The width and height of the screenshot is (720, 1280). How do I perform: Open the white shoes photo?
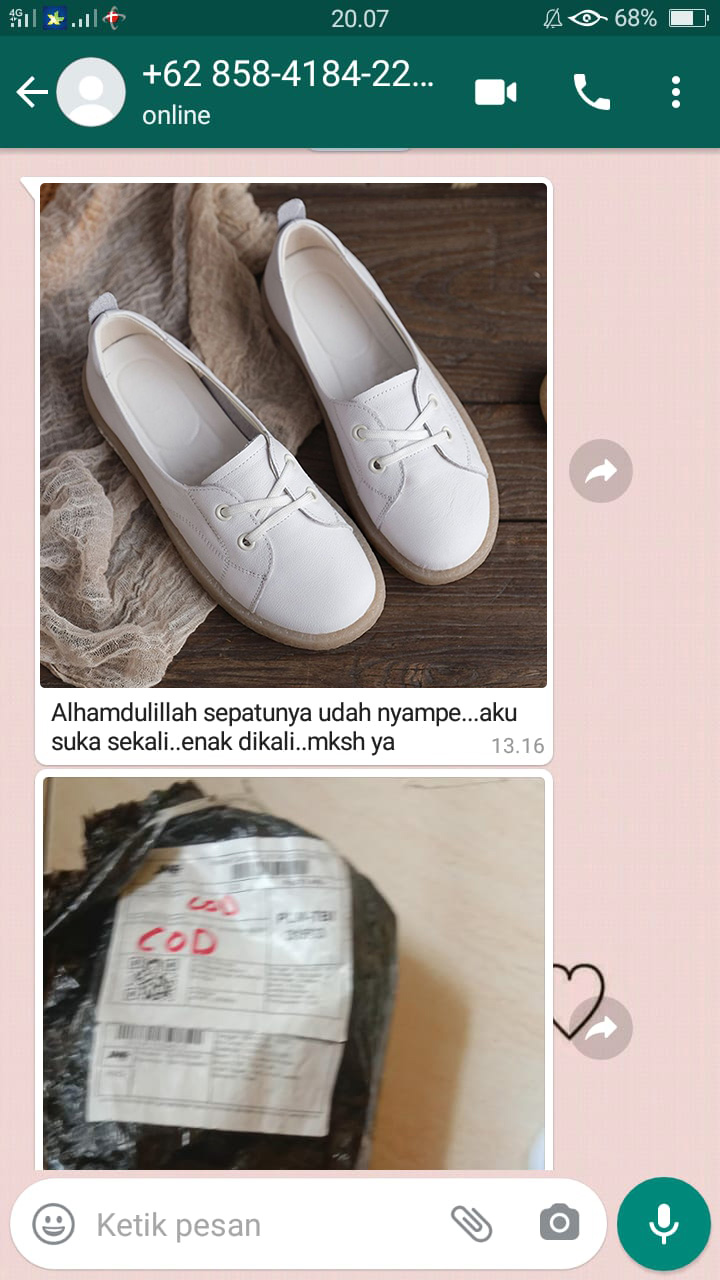click(x=293, y=435)
